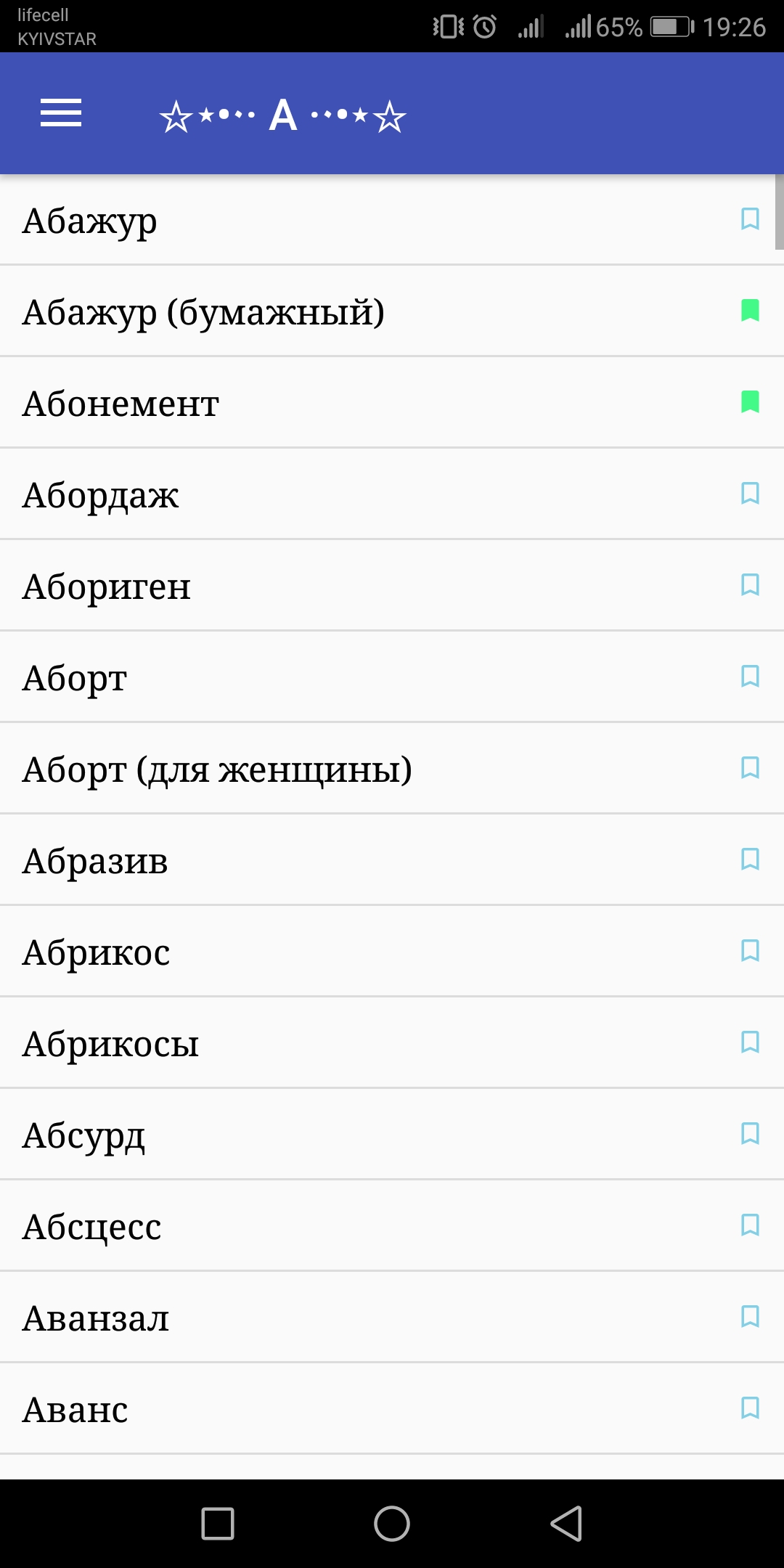Open the Абордаж entry
Image resolution: width=784 pixels, height=1568 pixels.
click(392, 494)
